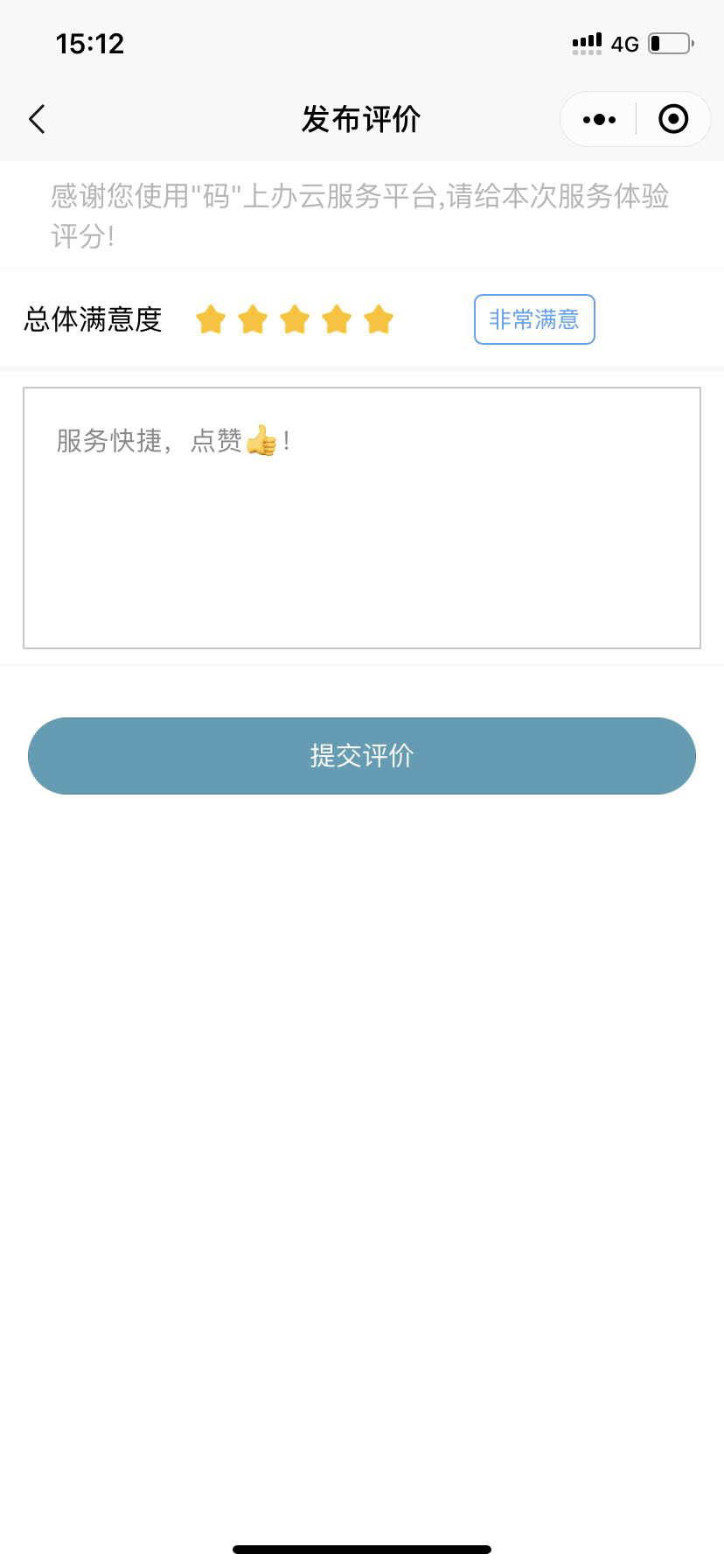Close the mini program via circle icon
Viewport: 724px width, 1568px height.
pos(673,119)
